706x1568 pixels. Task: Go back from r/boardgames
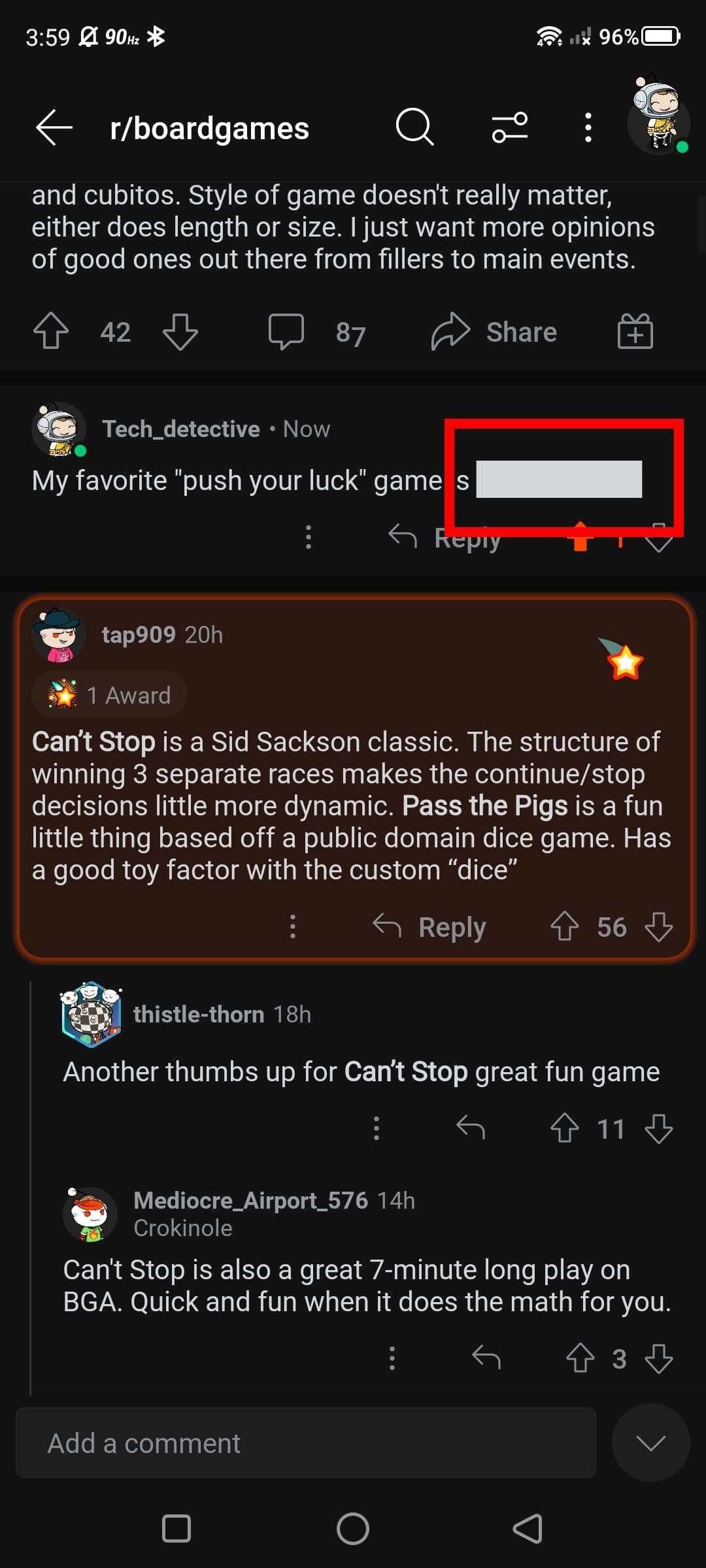pos(54,127)
